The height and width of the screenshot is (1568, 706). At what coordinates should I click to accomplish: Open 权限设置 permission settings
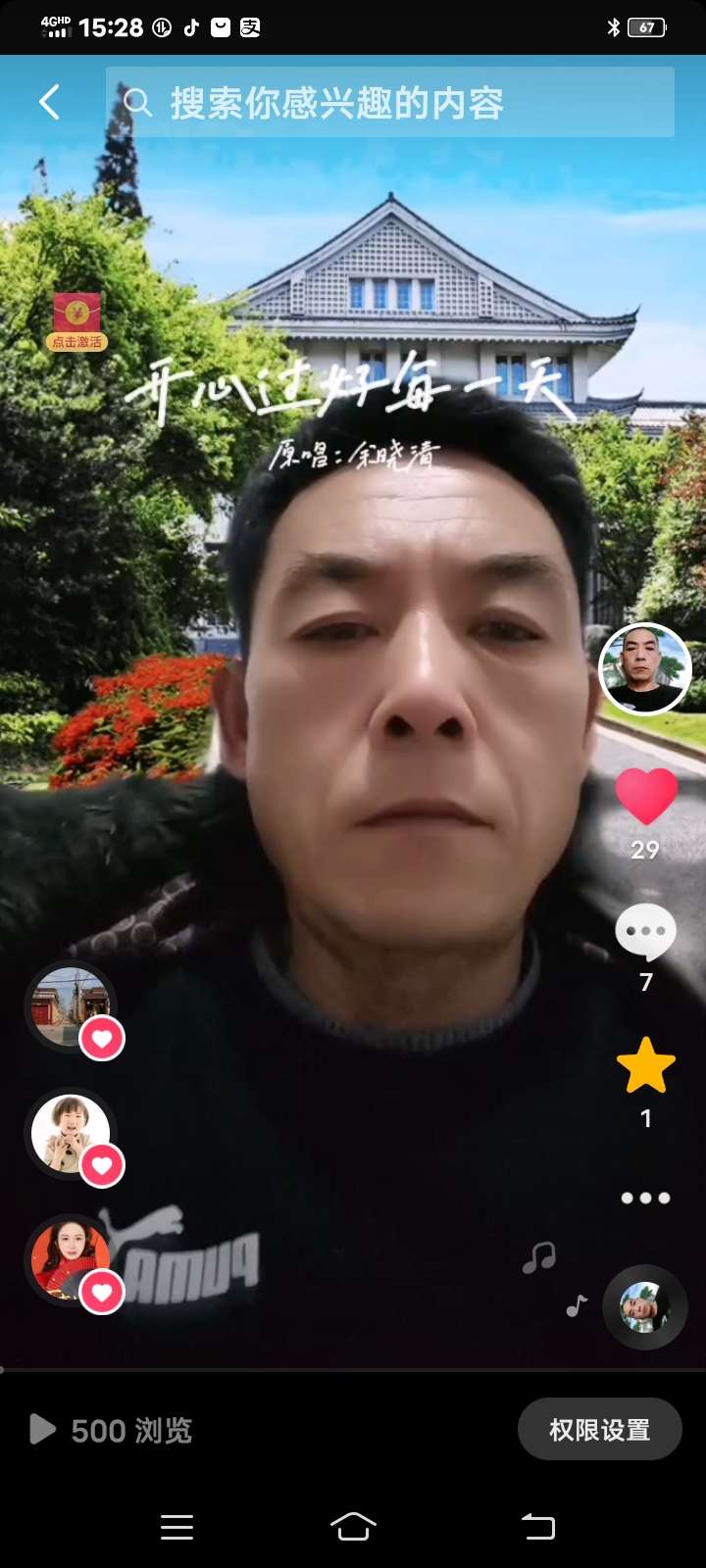pos(599,1430)
